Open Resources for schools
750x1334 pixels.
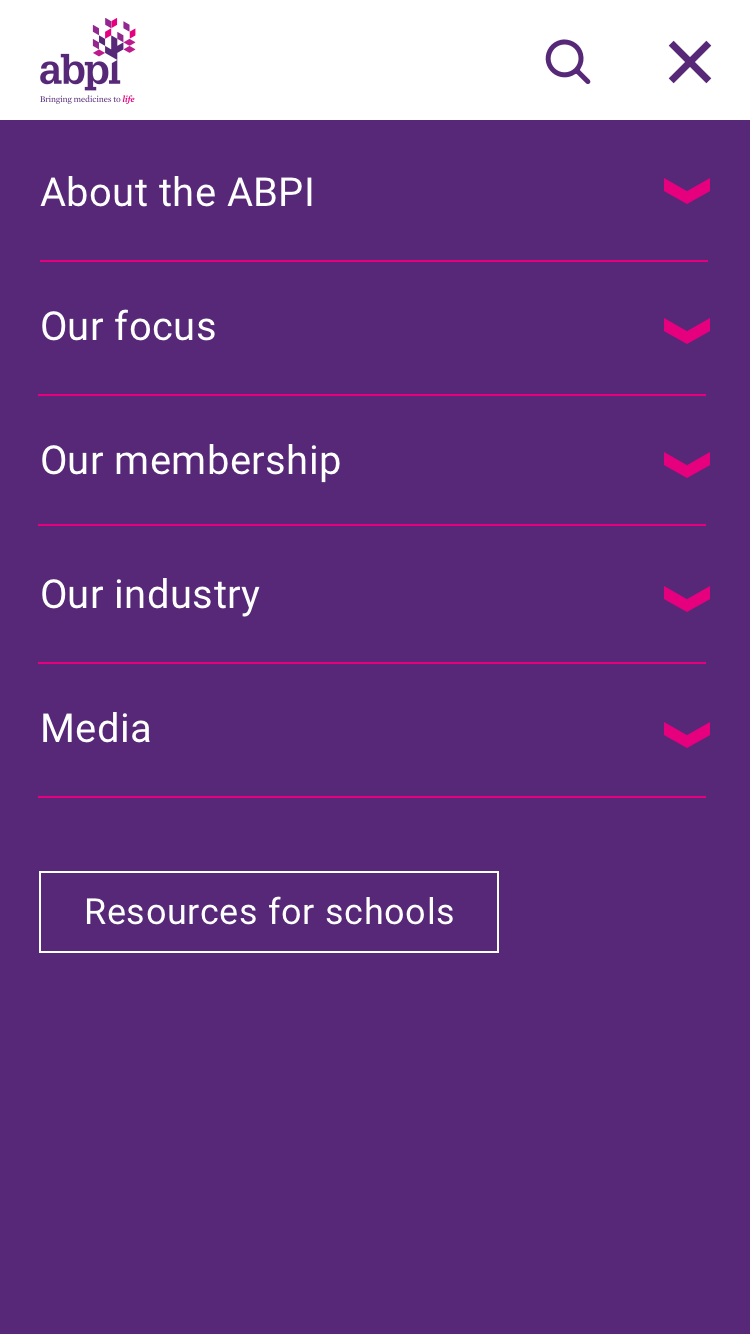[269, 912]
